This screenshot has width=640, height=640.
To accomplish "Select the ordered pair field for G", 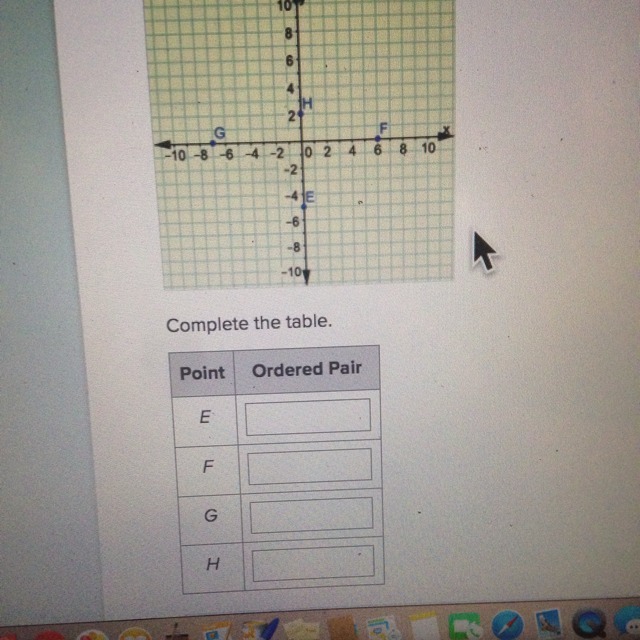I will click(x=311, y=515).
